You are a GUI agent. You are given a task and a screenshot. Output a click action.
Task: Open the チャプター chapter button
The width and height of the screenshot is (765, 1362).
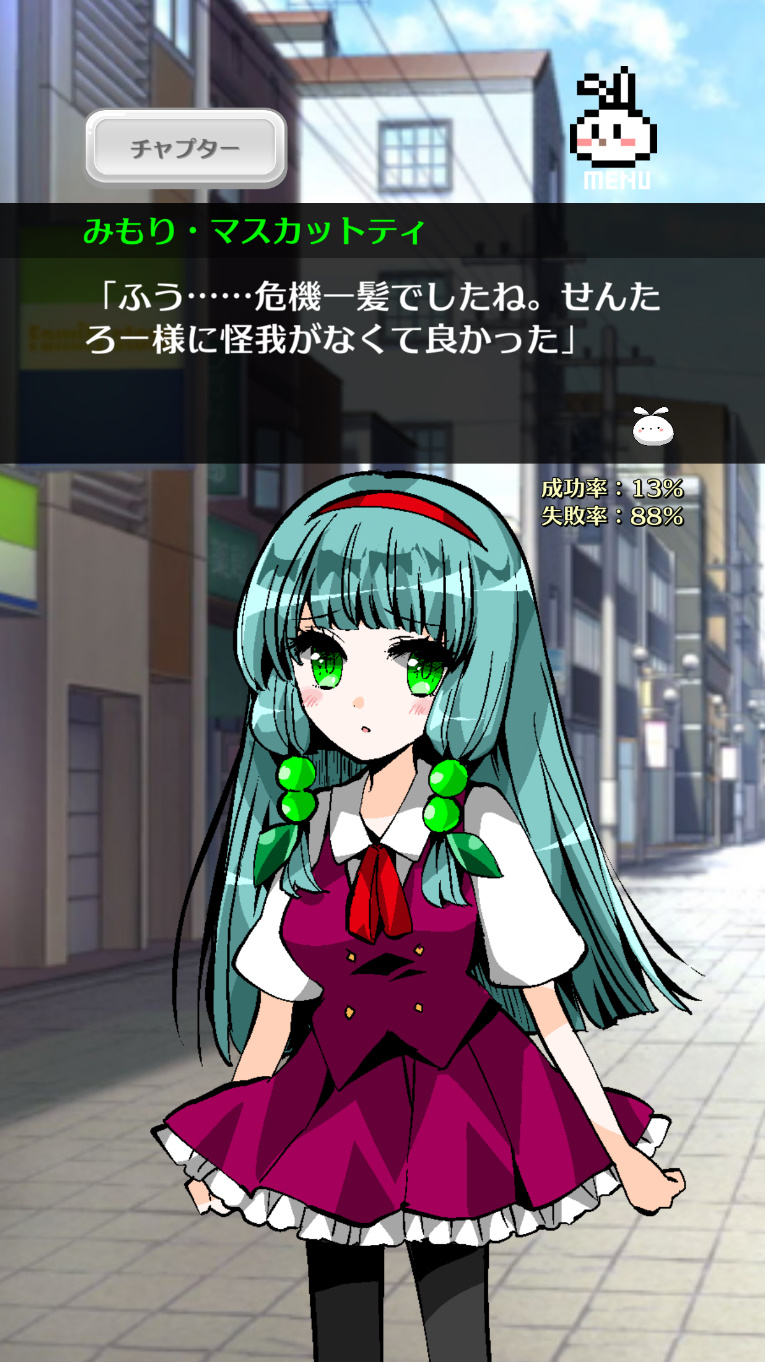pos(185,148)
